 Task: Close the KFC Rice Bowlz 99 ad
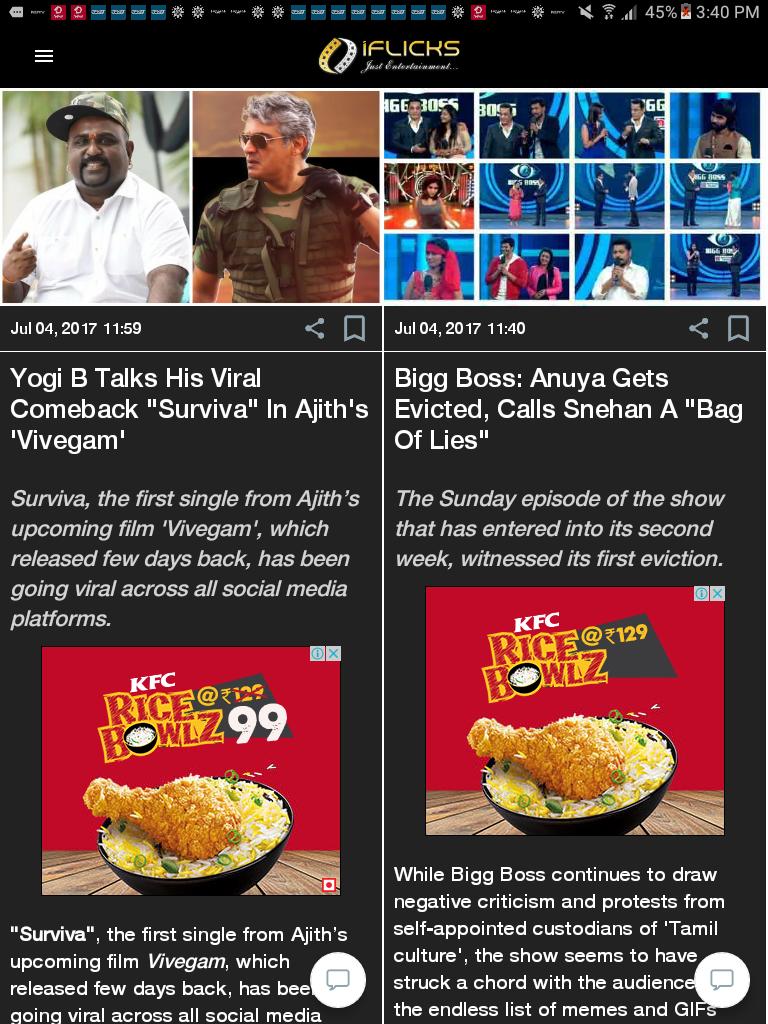(x=333, y=653)
